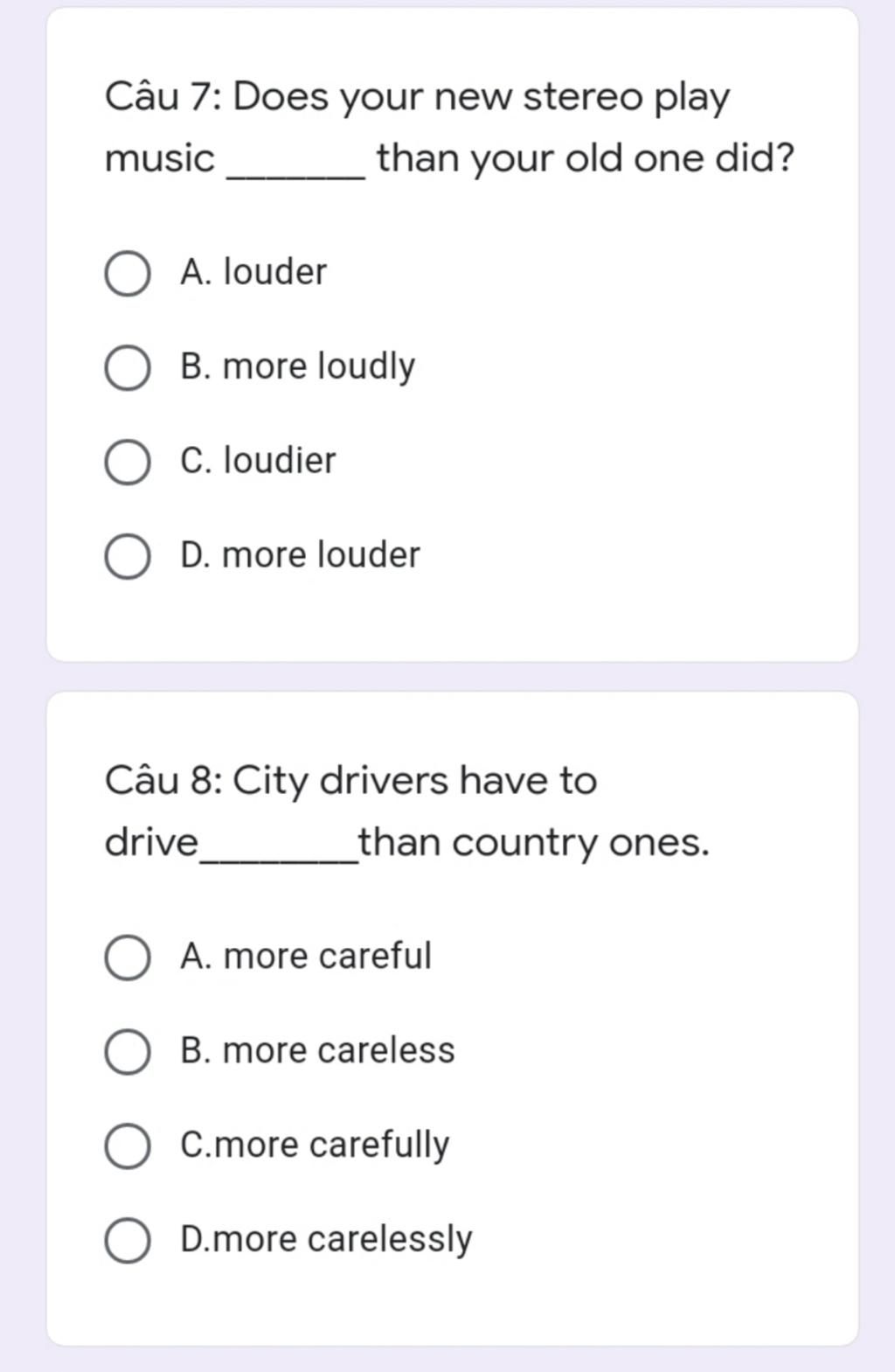Select A. more careful for Câu 8
895x1372 pixels.
(128, 958)
